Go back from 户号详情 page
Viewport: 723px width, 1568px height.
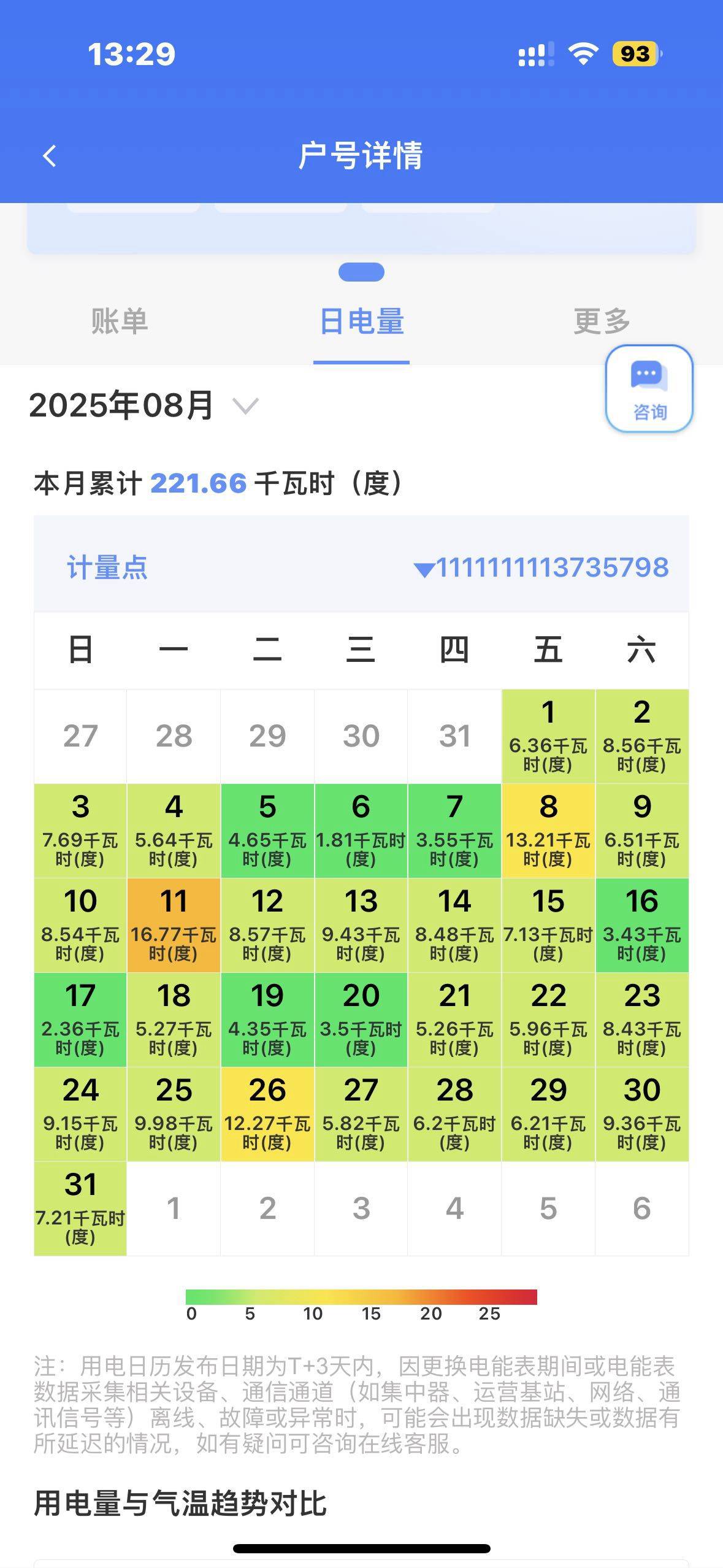click(x=50, y=156)
